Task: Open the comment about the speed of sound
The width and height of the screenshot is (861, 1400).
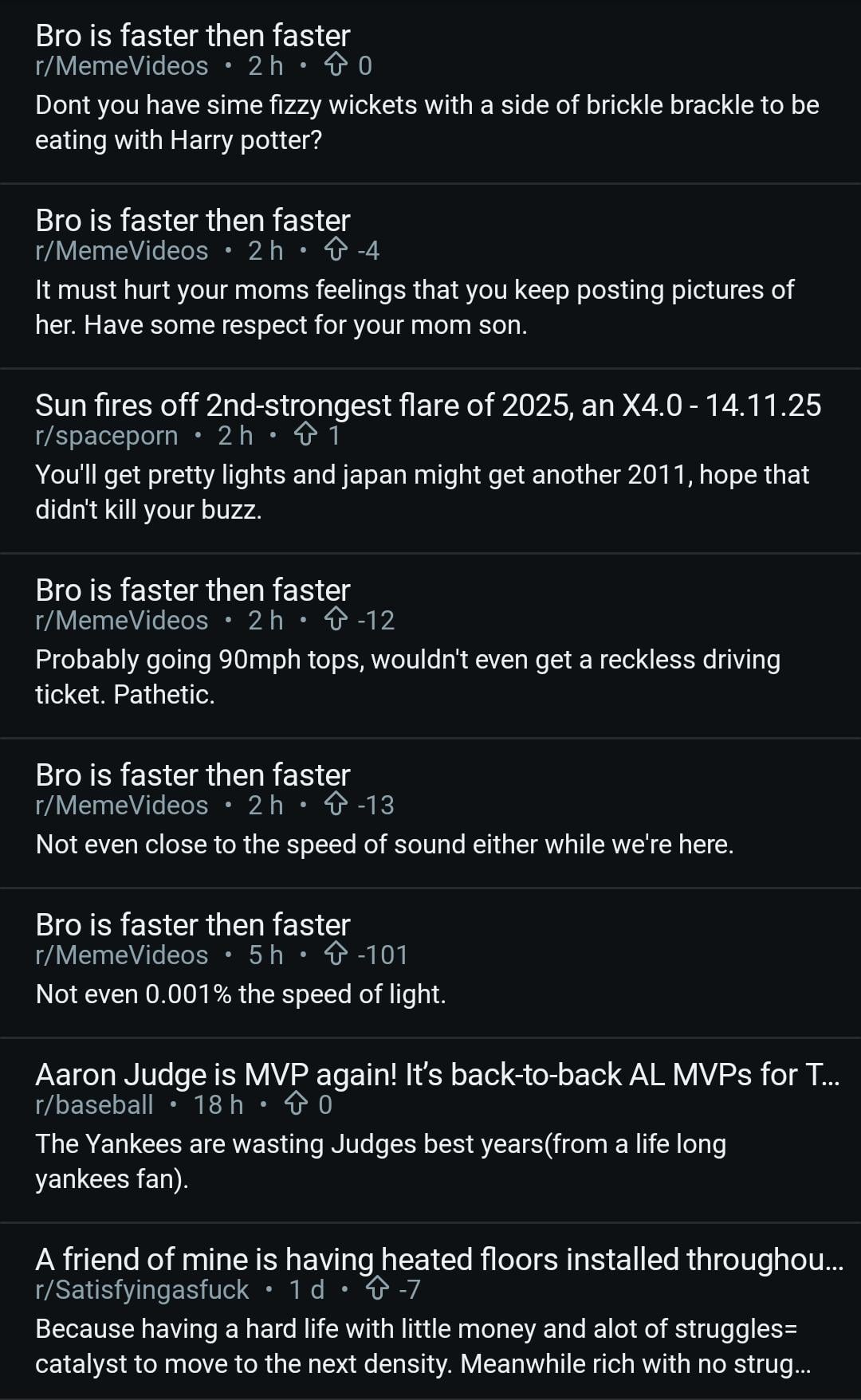Action: click(384, 844)
